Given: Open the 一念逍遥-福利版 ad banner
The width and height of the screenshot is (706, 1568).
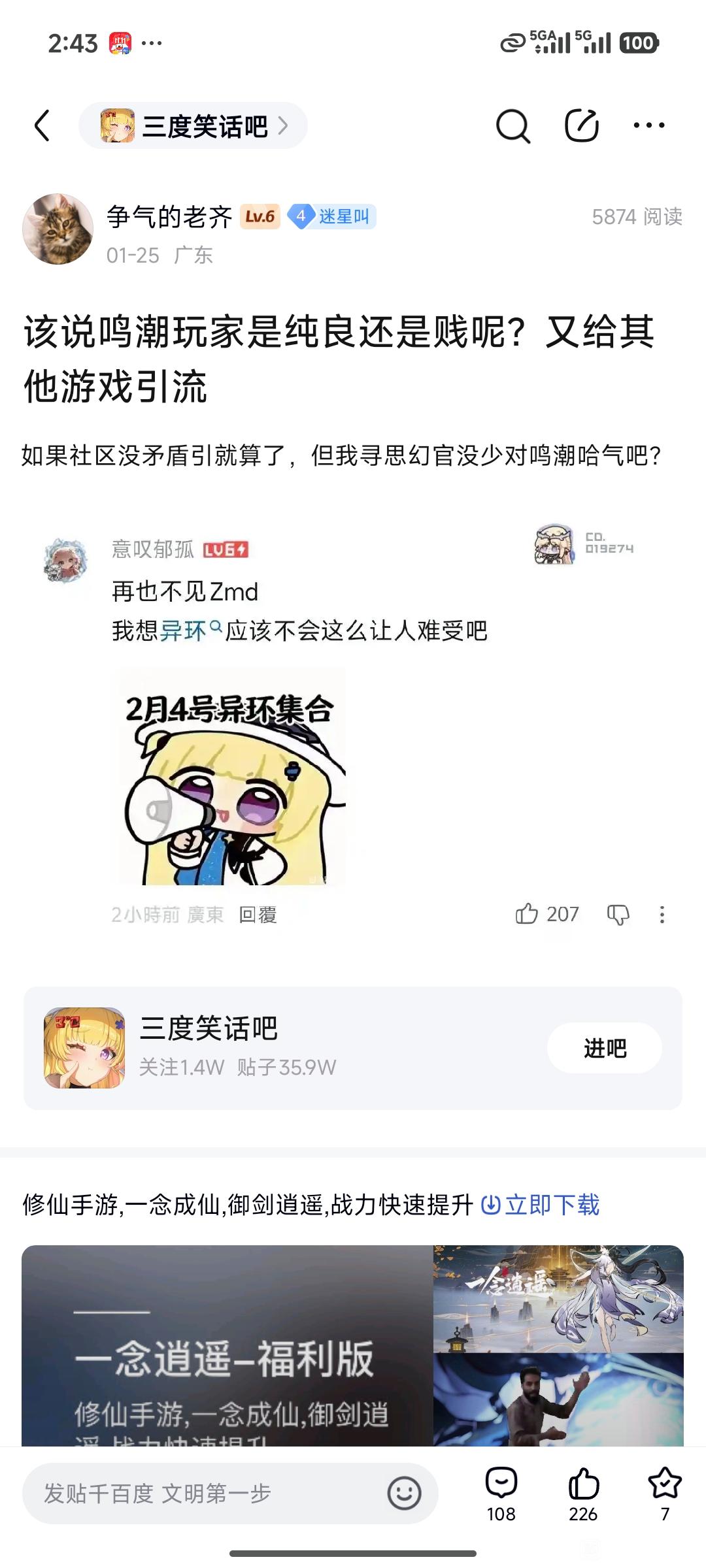Looking at the screenshot, I should [353, 1346].
